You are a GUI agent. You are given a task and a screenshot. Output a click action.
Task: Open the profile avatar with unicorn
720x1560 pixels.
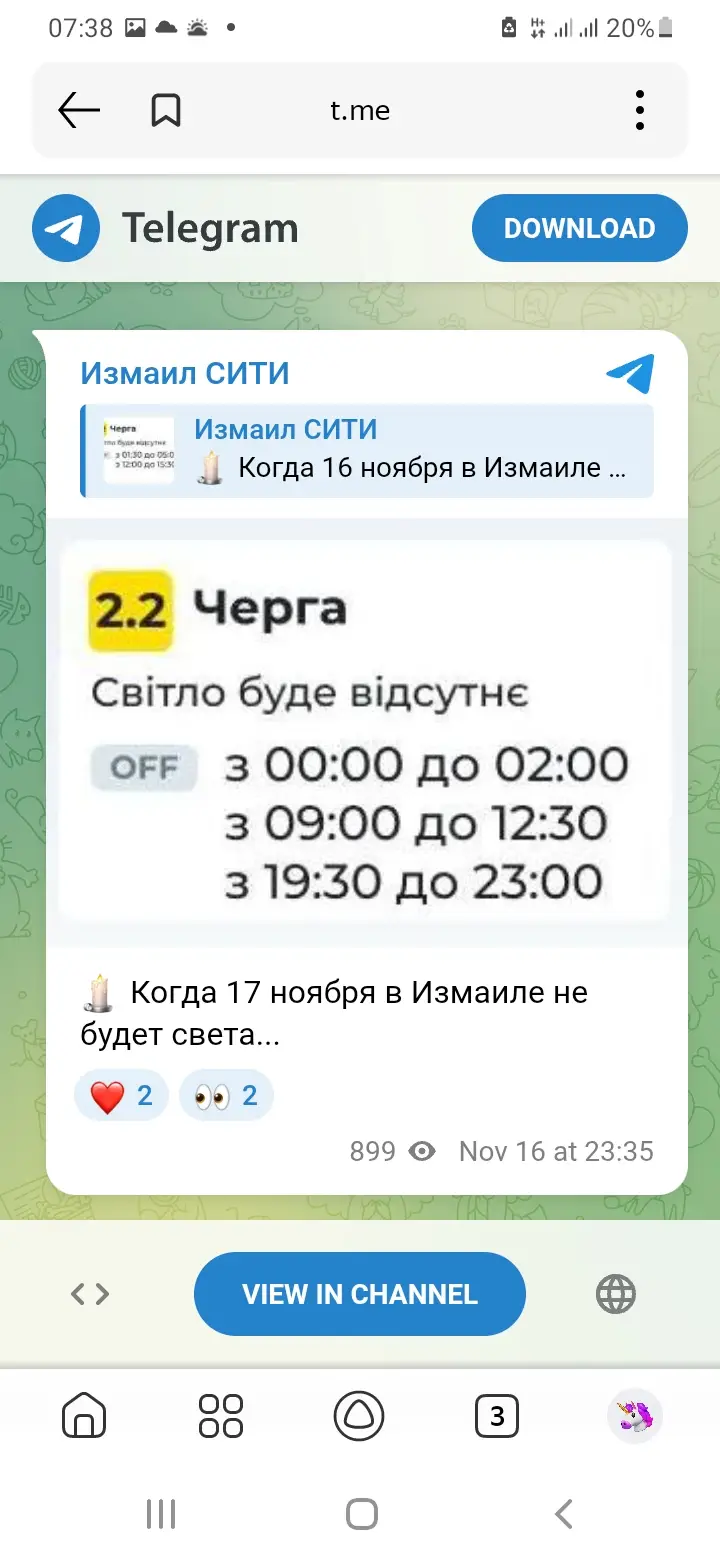[635, 1416]
